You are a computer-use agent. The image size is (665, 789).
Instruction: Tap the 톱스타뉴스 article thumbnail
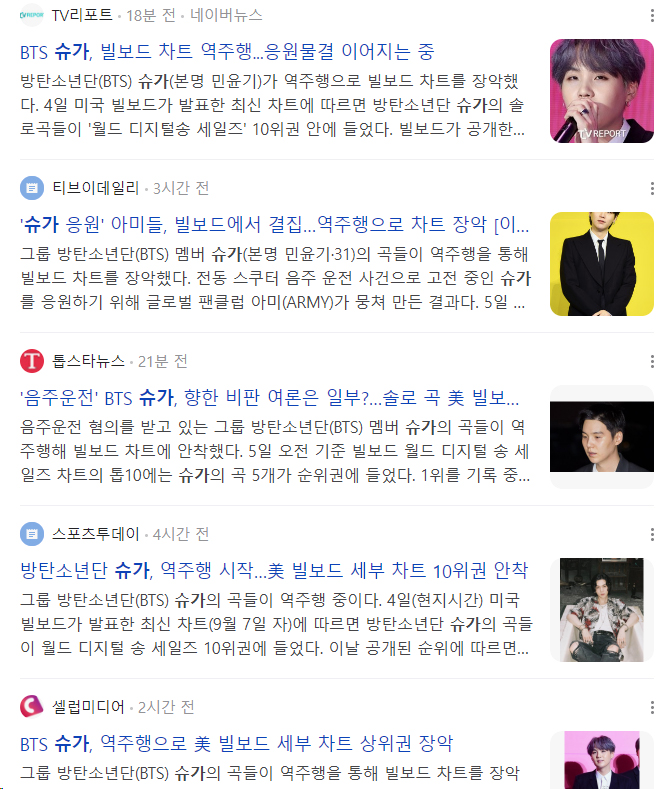click(601, 436)
